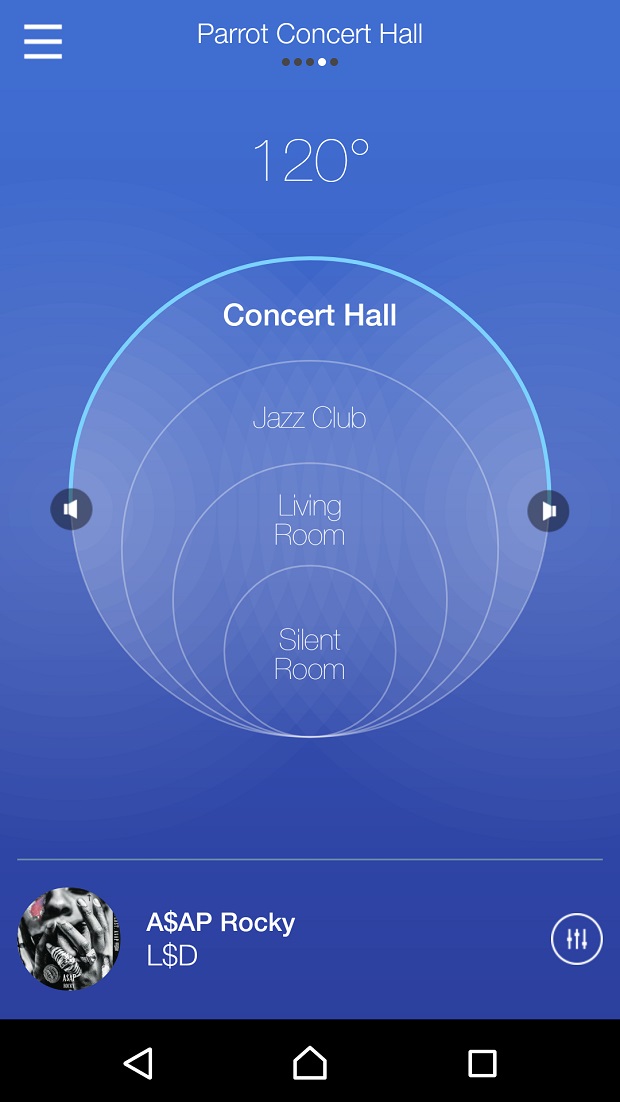The image size is (620, 1102).
Task: Open the hamburger menu
Action: pyautogui.click(x=43, y=41)
